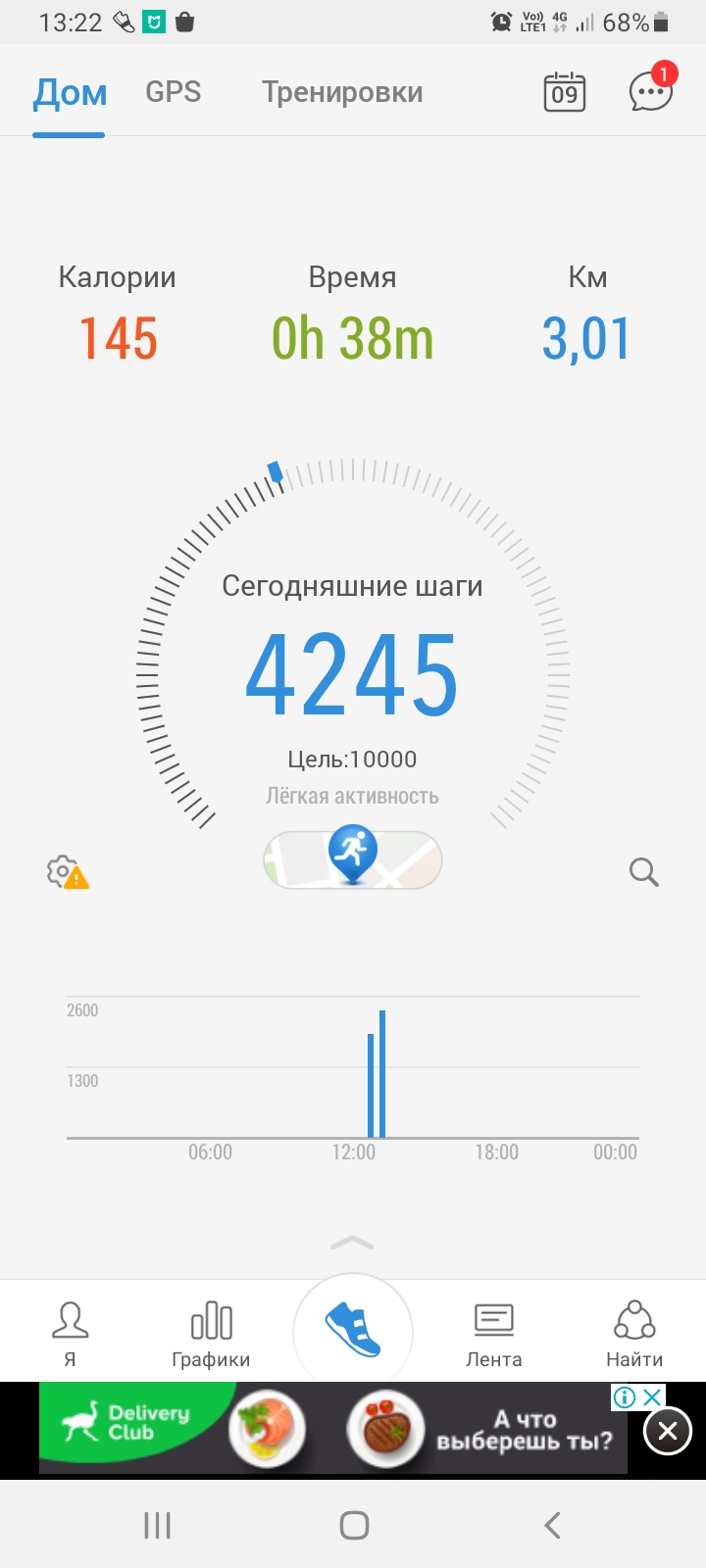This screenshot has width=706, height=1568.
Task: Open the calendar icon
Action: click(x=564, y=92)
